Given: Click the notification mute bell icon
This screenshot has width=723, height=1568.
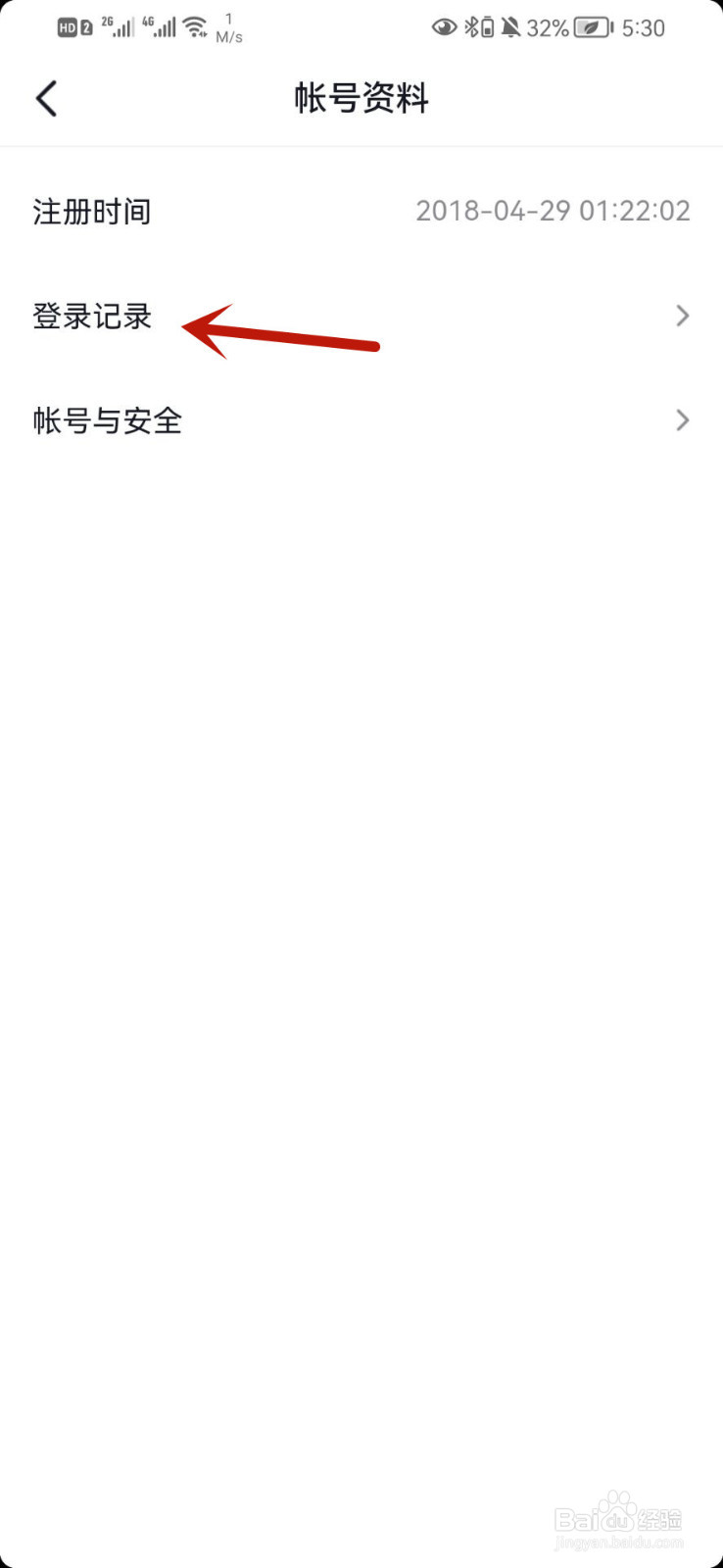Looking at the screenshot, I should point(510,27).
